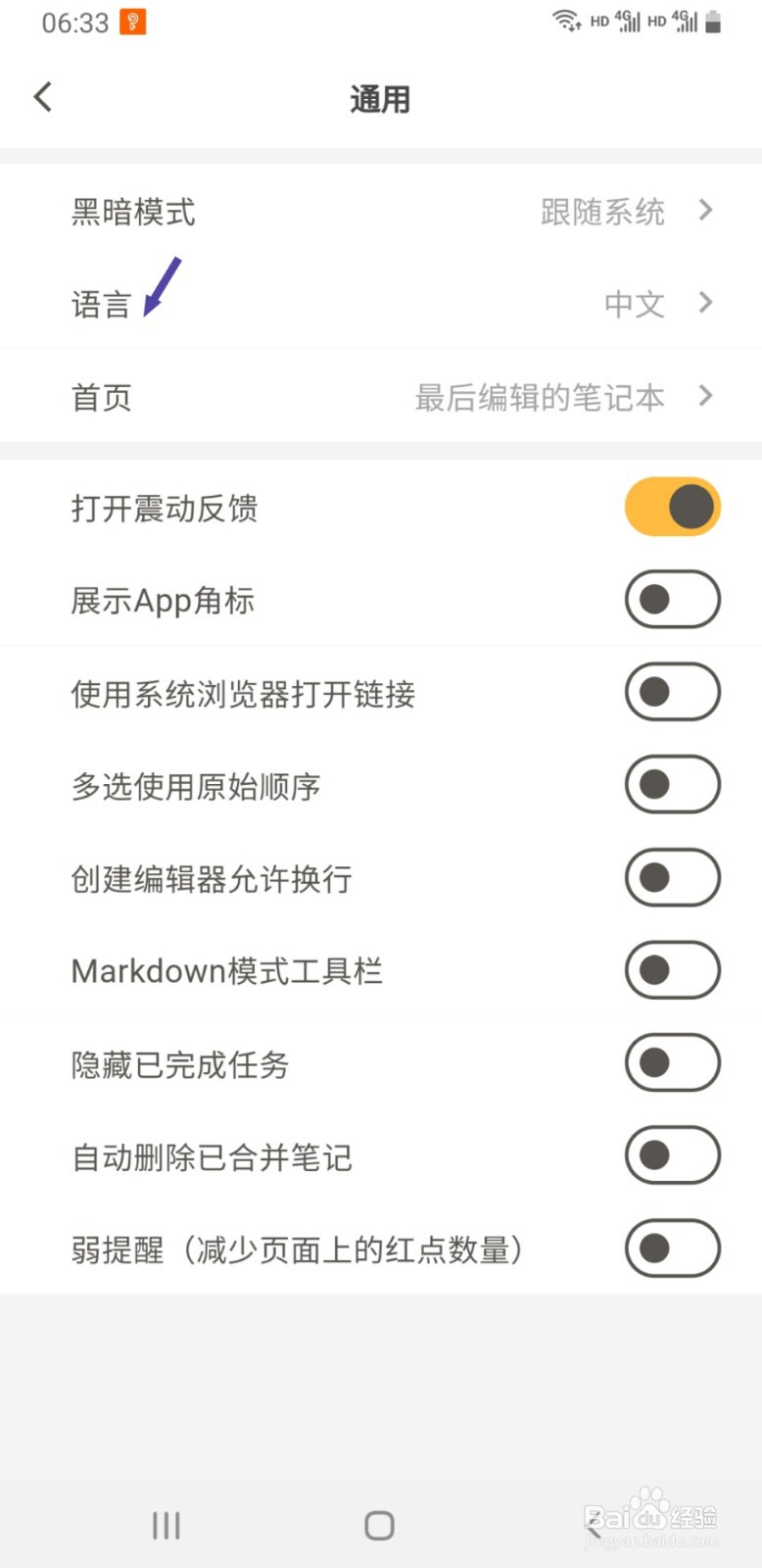The height and width of the screenshot is (1568, 762).
Task: Tap the home navigation circle icon
Action: click(378, 1524)
